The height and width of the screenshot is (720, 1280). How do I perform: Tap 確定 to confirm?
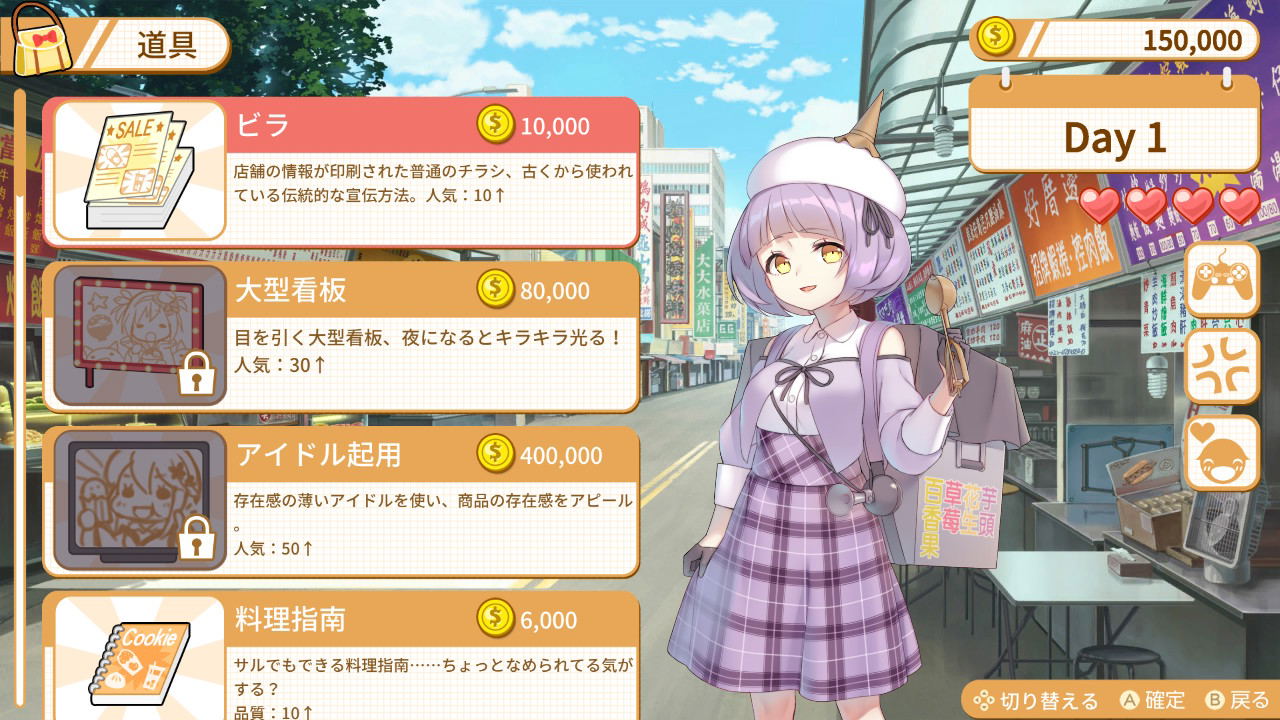coord(1152,700)
